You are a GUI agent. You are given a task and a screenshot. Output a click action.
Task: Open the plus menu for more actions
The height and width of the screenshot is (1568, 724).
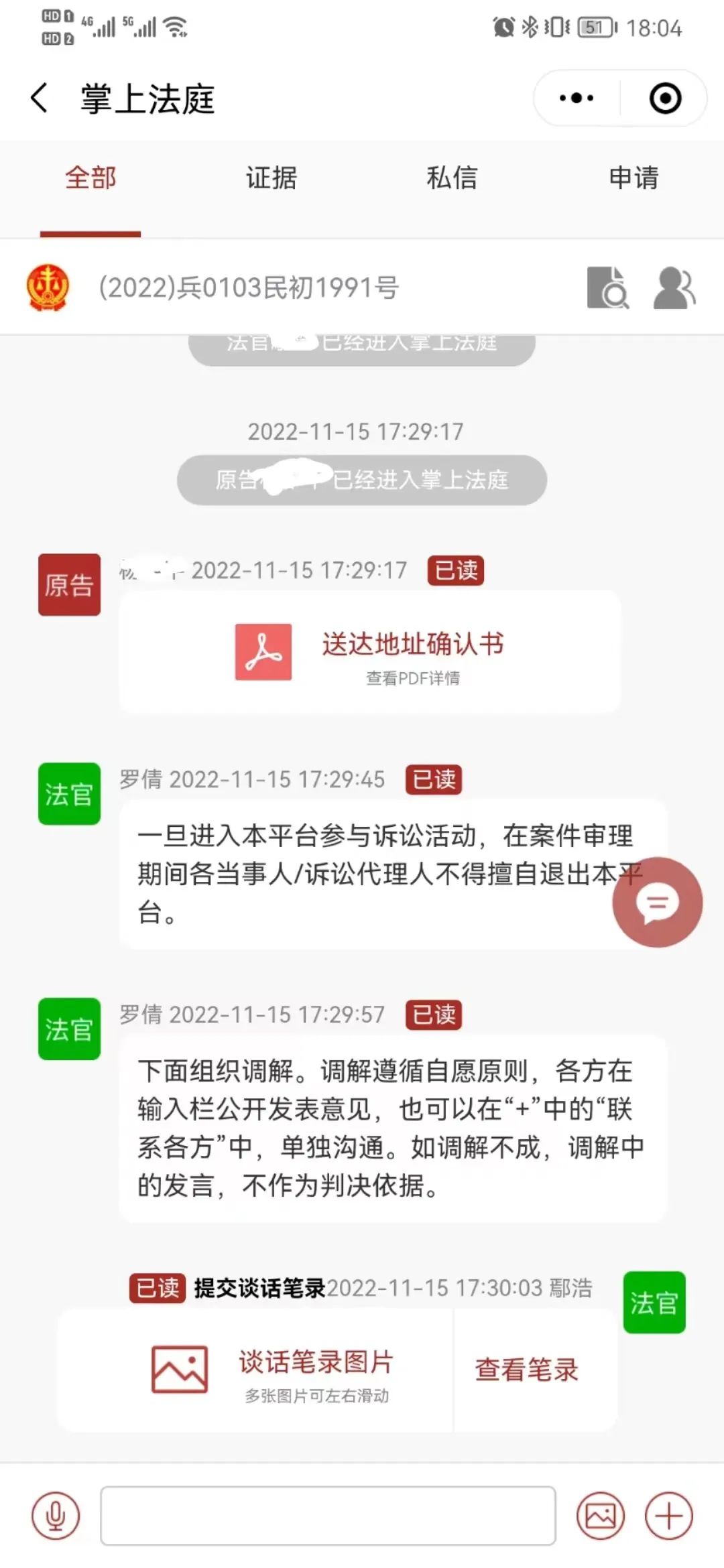[669, 1516]
